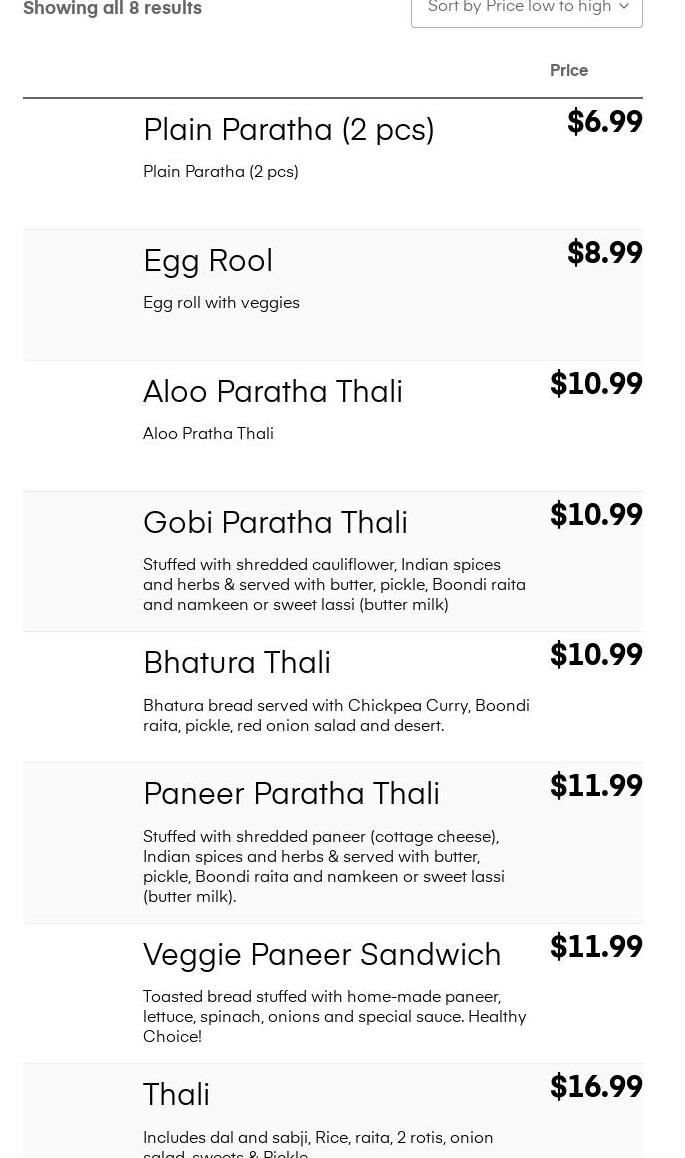View the Aloo Paratha Thali item
685x1158 pixels.
click(272, 392)
